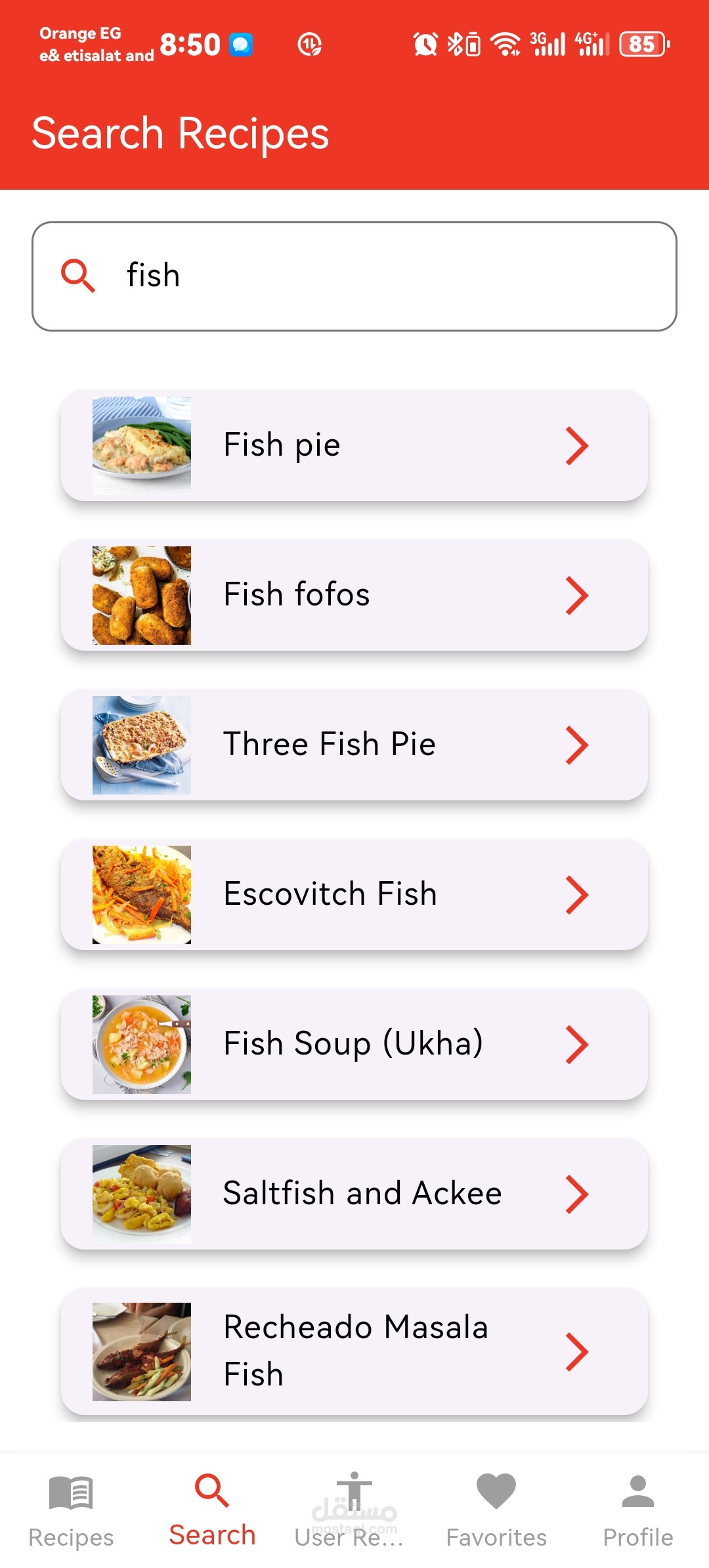View the Three Fish Pie recipe
Image resolution: width=709 pixels, height=1568 pixels.
click(354, 745)
